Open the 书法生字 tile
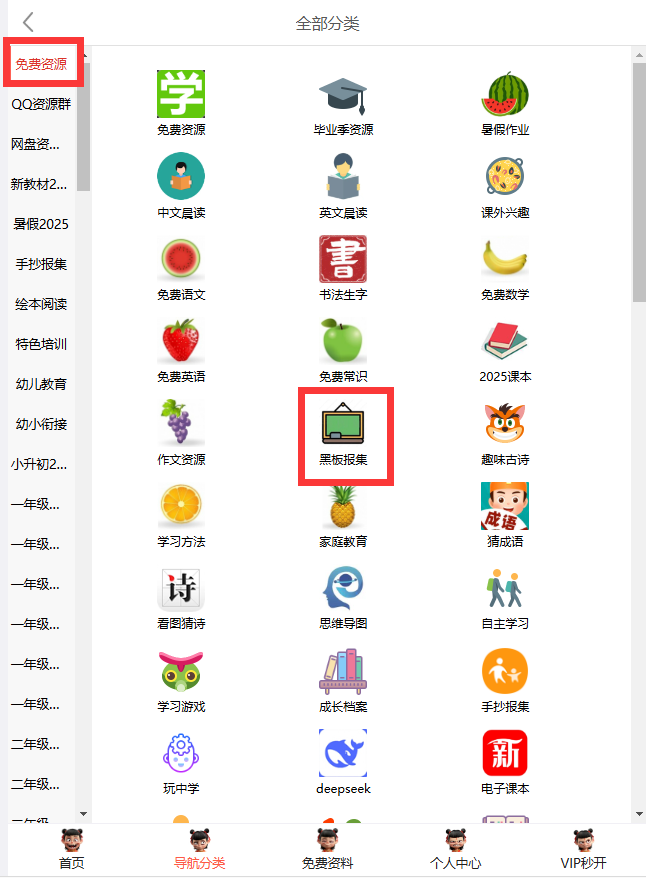 343,268
